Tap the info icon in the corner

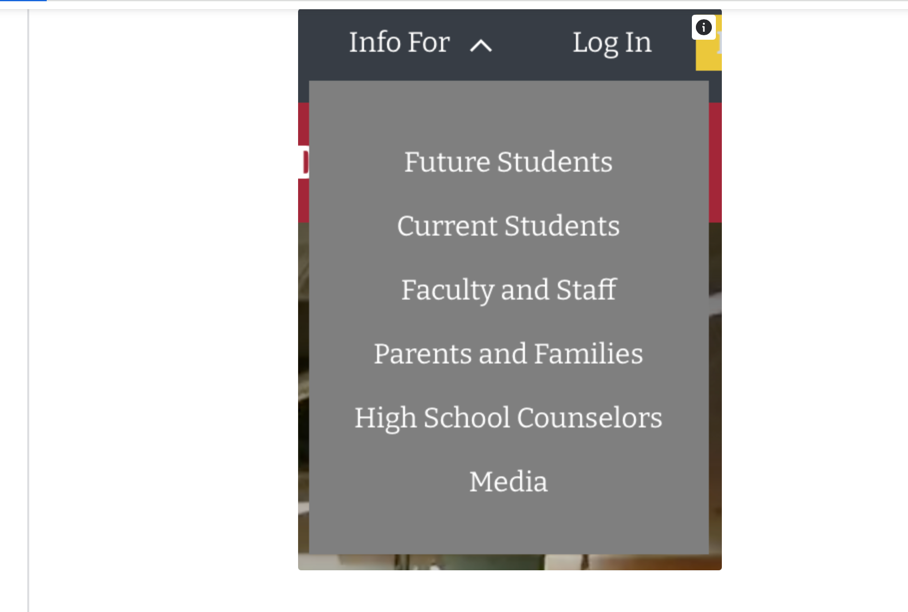[704, 27]
